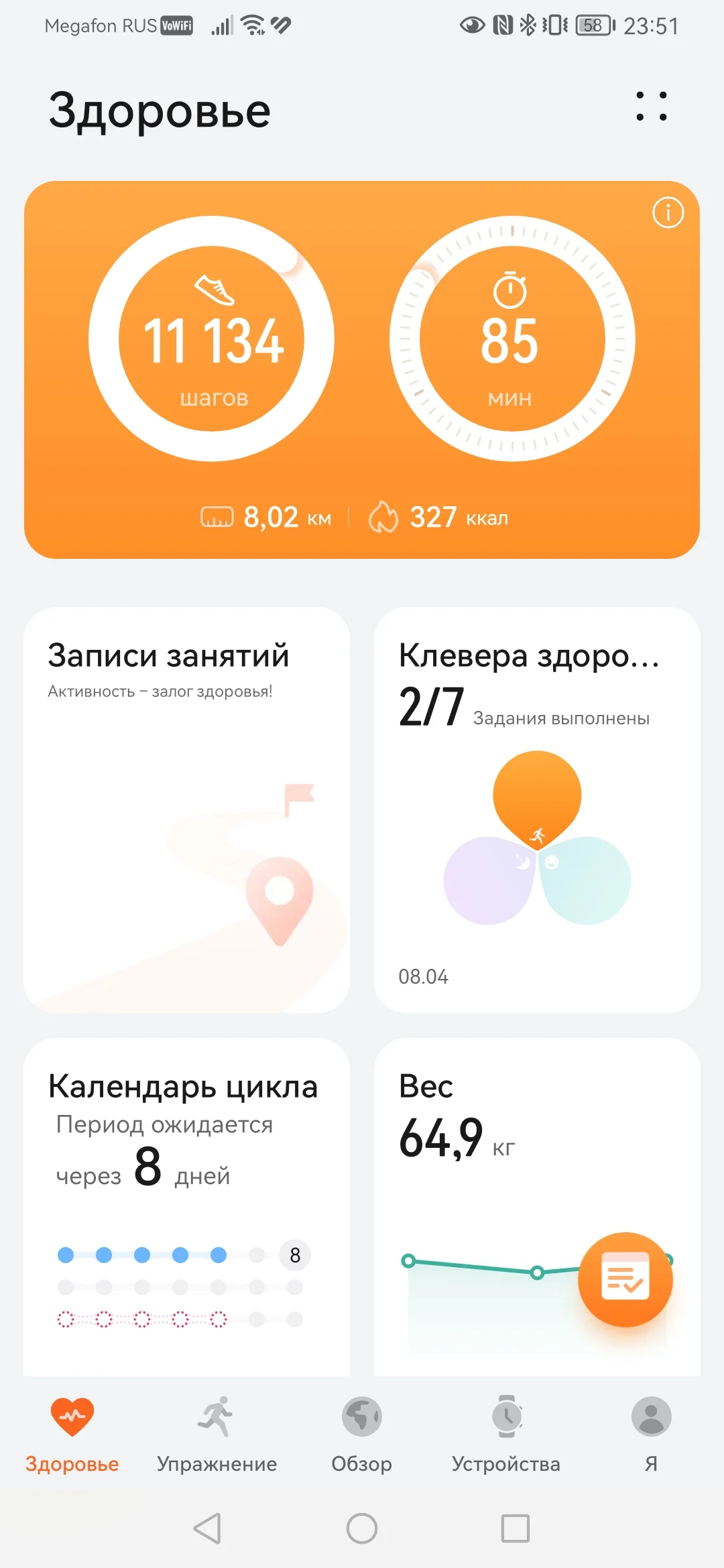Go back using the system back button

point(207,1528)
